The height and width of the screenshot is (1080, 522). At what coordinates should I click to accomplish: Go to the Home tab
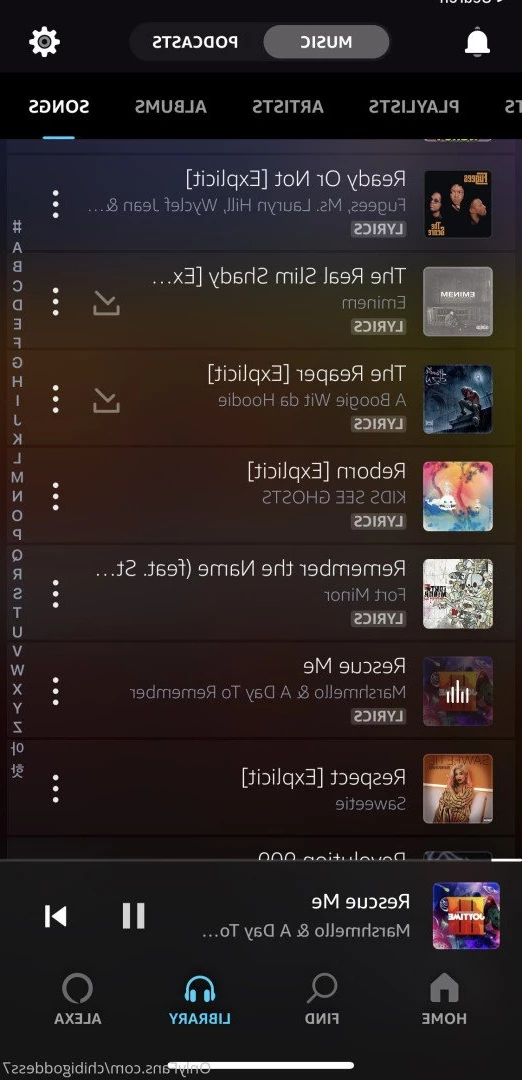click(444, 999)
